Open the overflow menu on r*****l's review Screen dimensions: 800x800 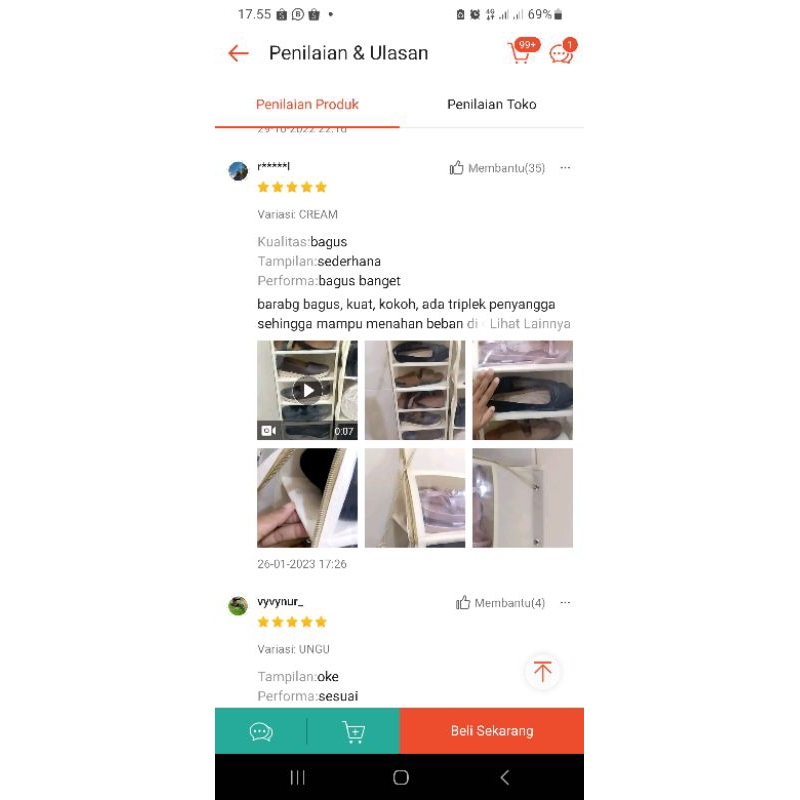click(x=565, y=168)
